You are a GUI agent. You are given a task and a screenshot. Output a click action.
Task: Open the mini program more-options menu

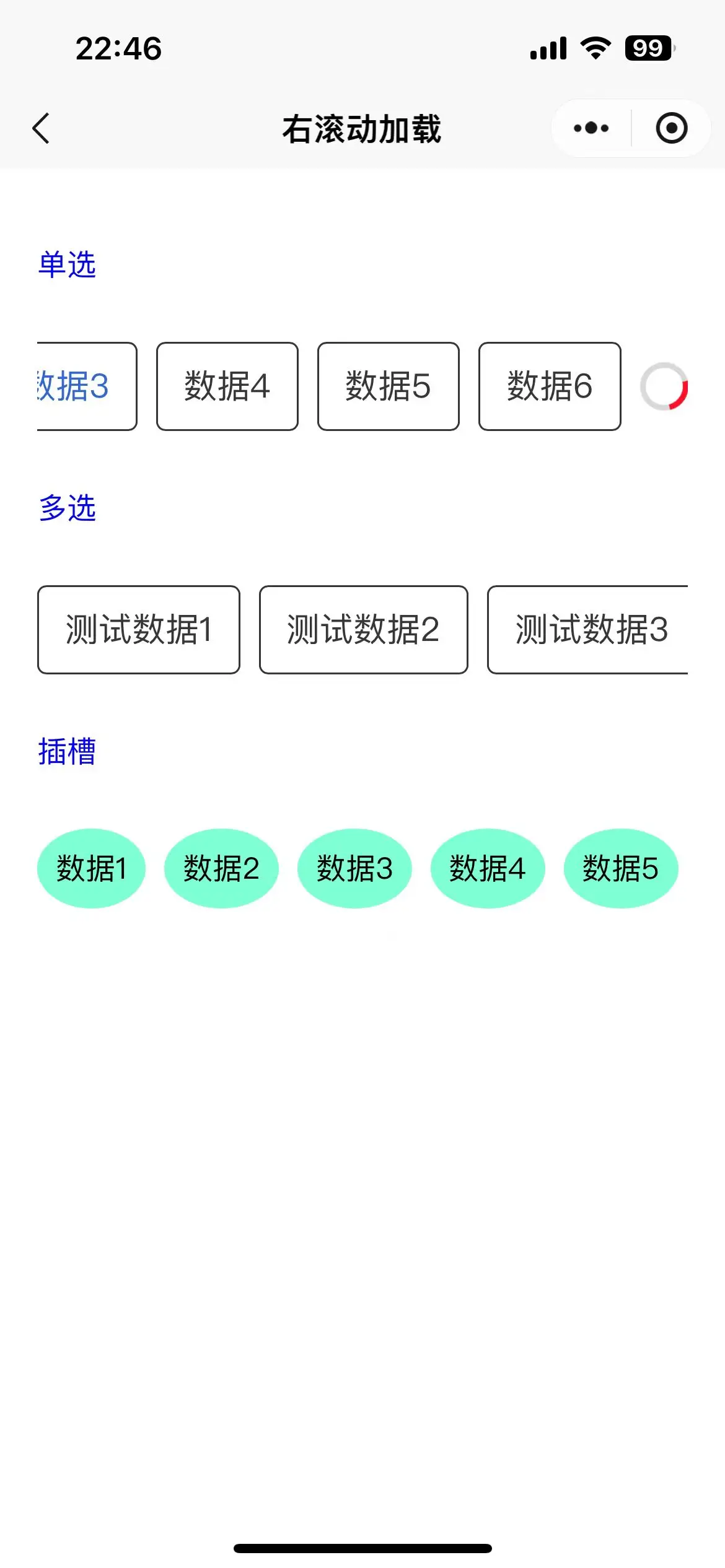coord(591,128)
